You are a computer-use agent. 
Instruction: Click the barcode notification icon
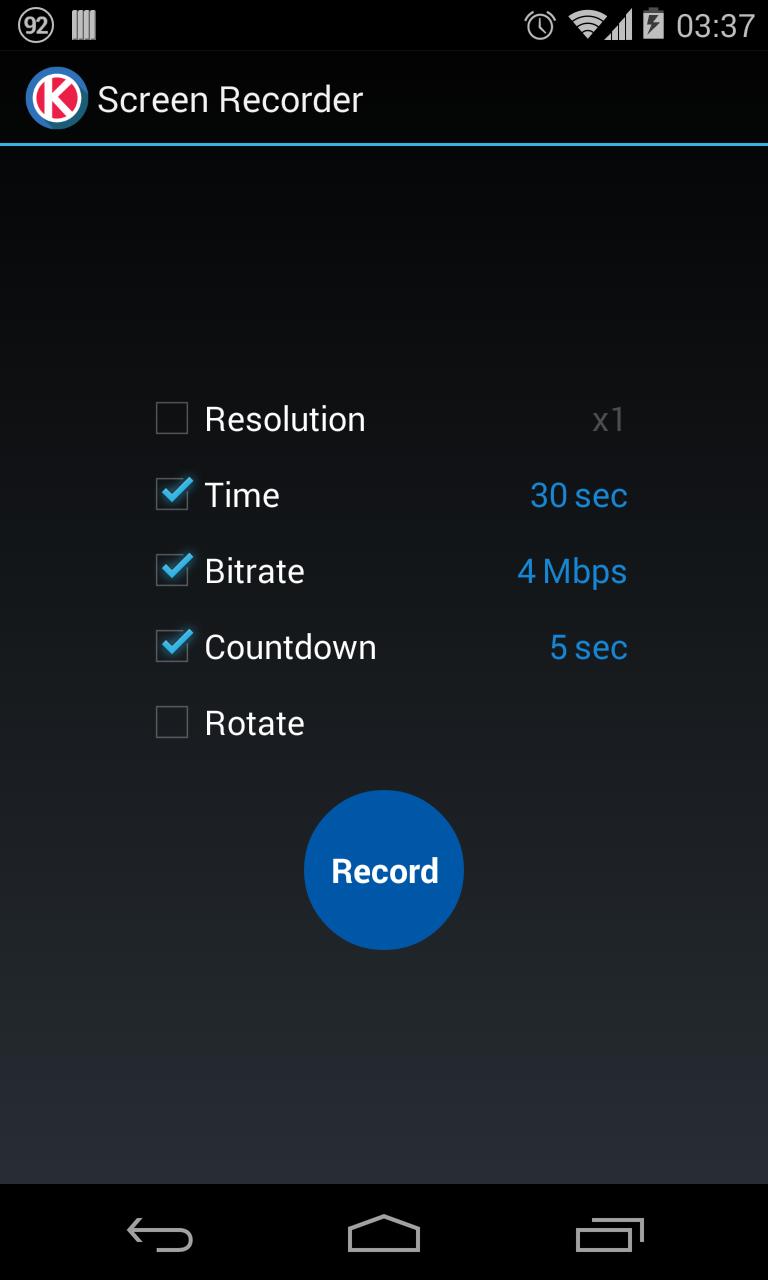[85, 24]
